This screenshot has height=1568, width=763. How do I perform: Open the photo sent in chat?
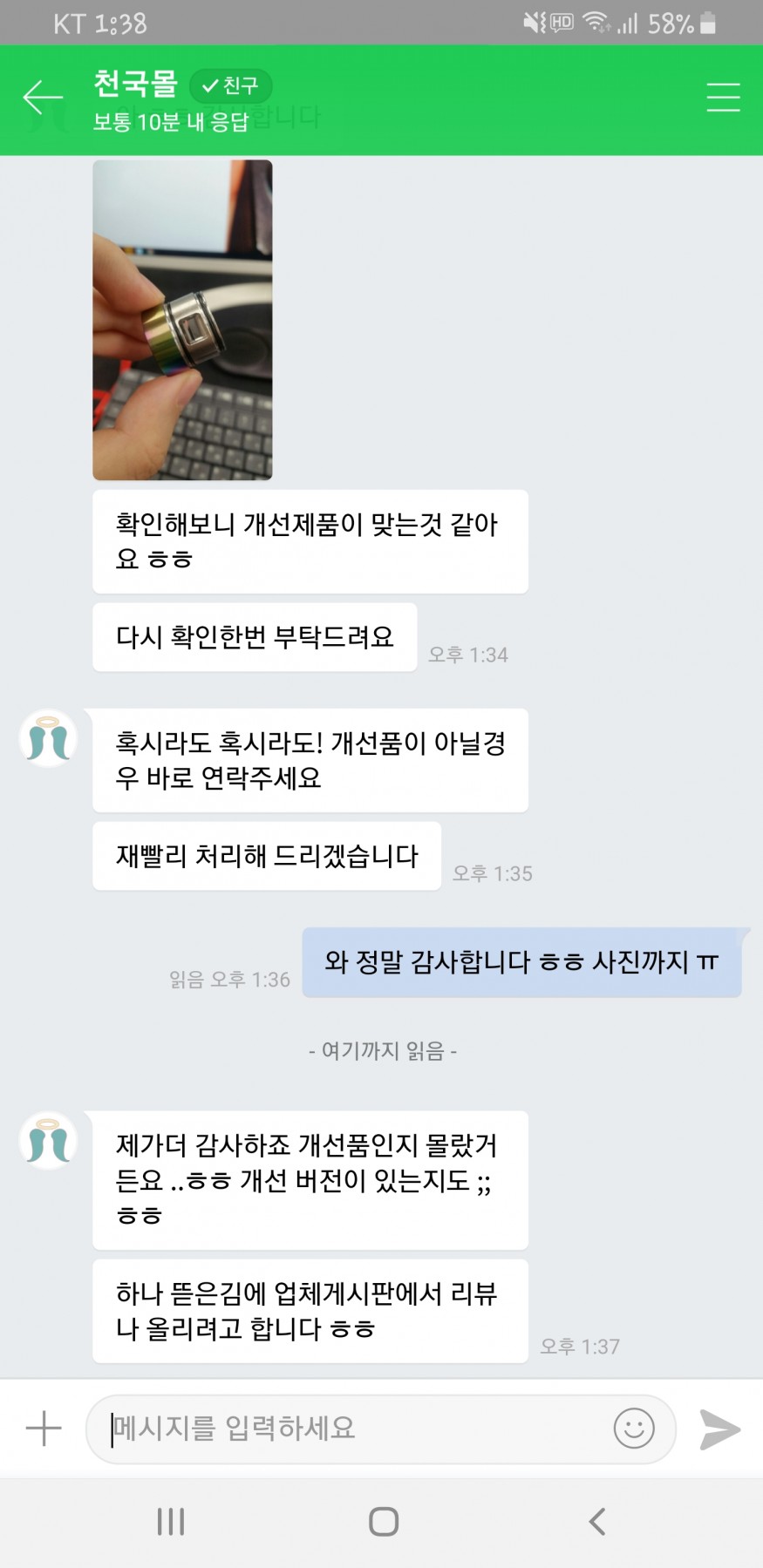pos(182,320)
